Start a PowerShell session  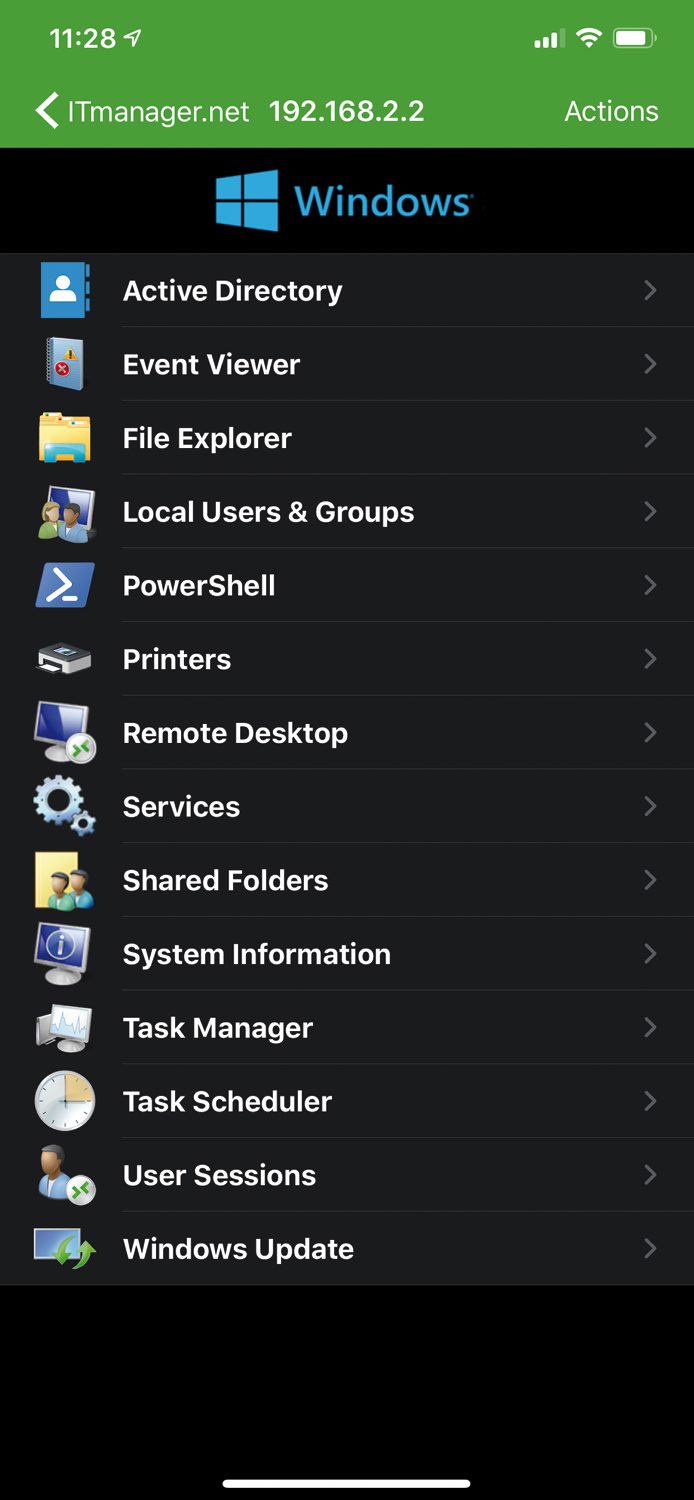click(x=347, y=586)
